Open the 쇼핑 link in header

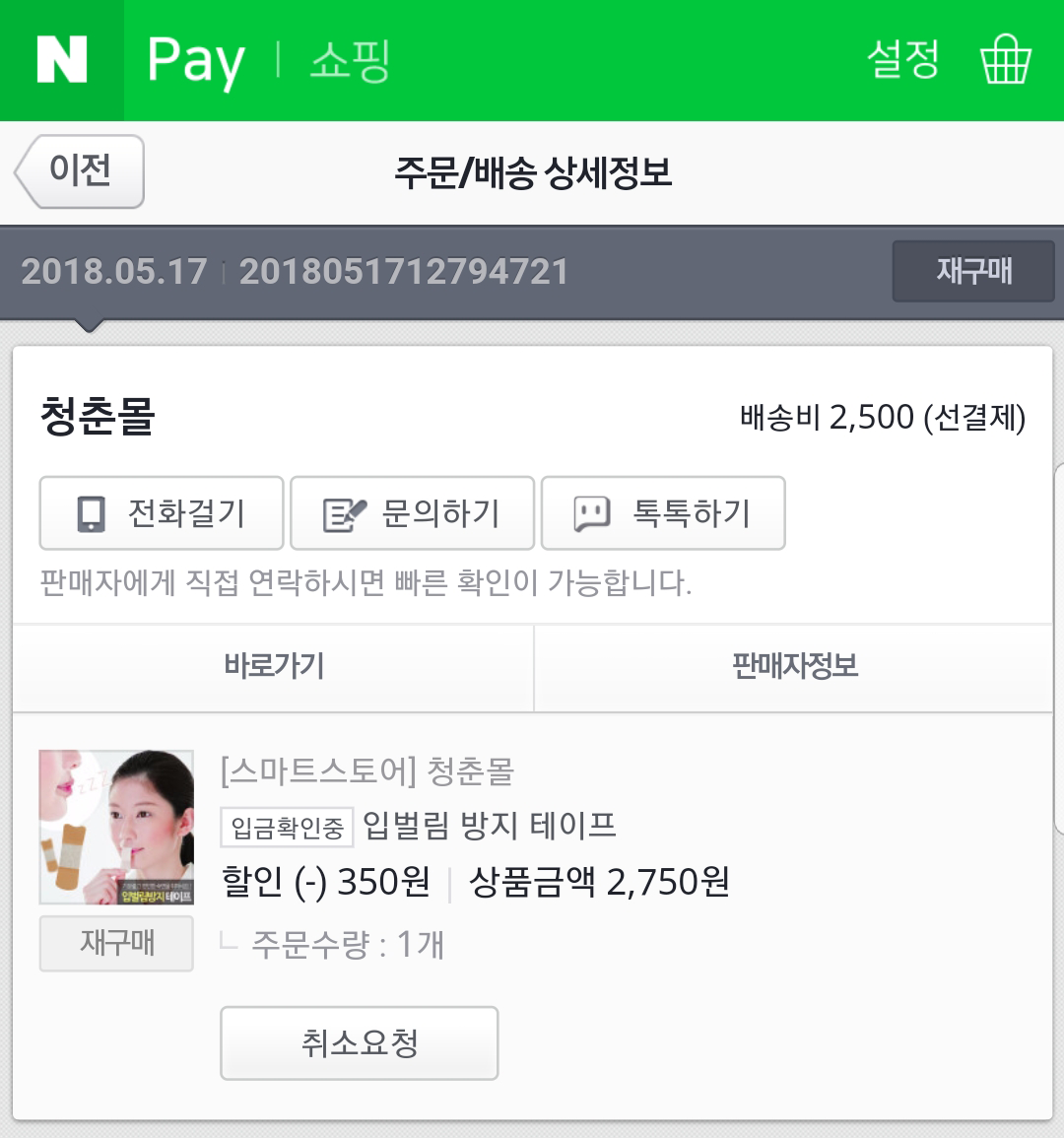click(x=350, y=60)
